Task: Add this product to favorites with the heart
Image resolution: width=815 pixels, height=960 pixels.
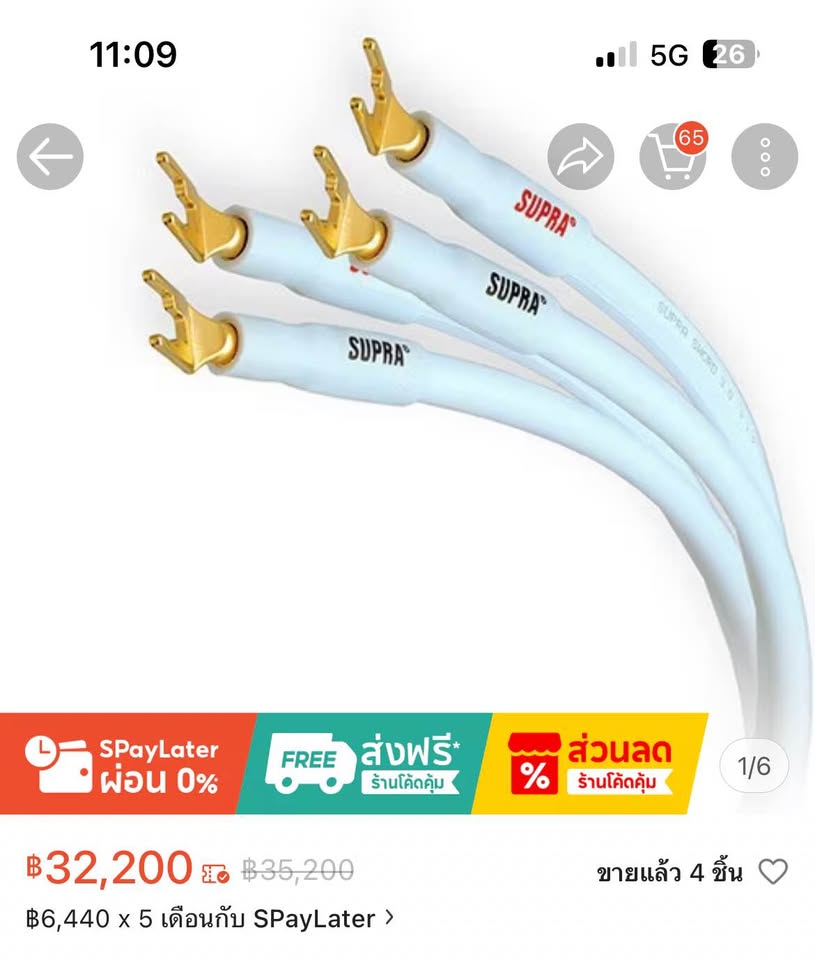Action: click(773, 872)
